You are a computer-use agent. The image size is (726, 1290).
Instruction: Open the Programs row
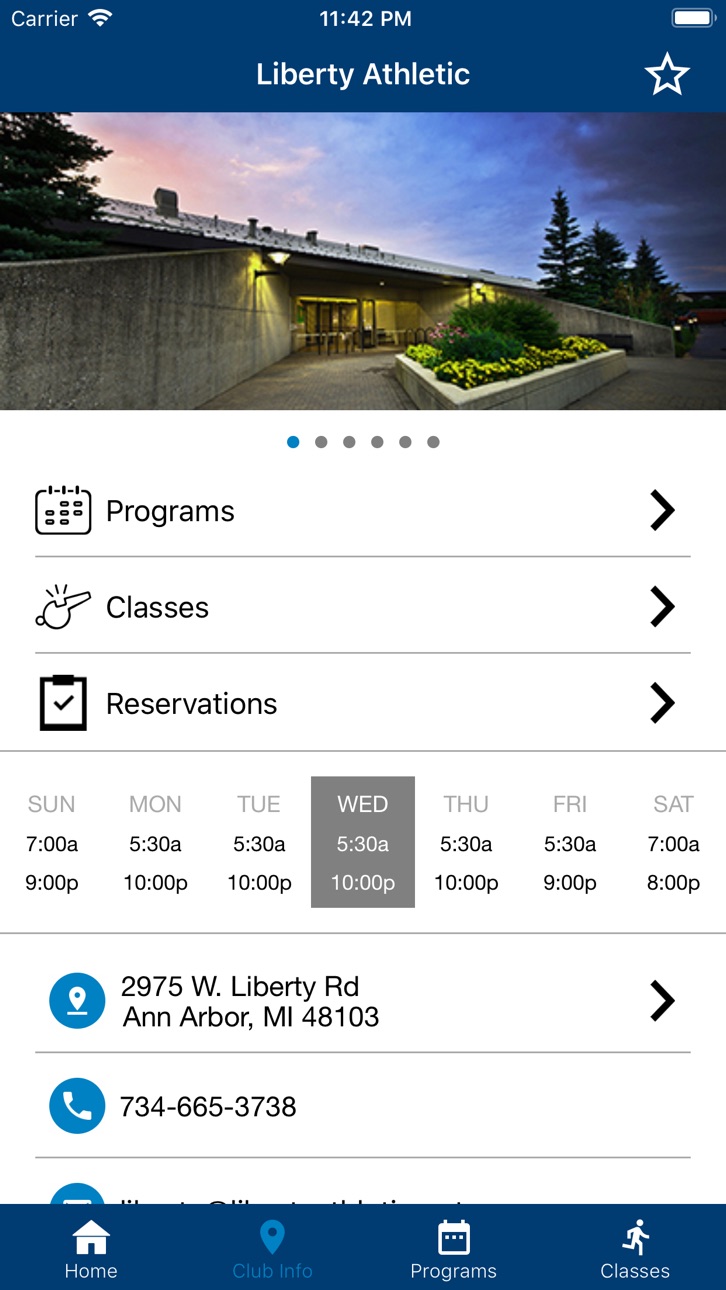pyautogui.click(x=363, y=511)
